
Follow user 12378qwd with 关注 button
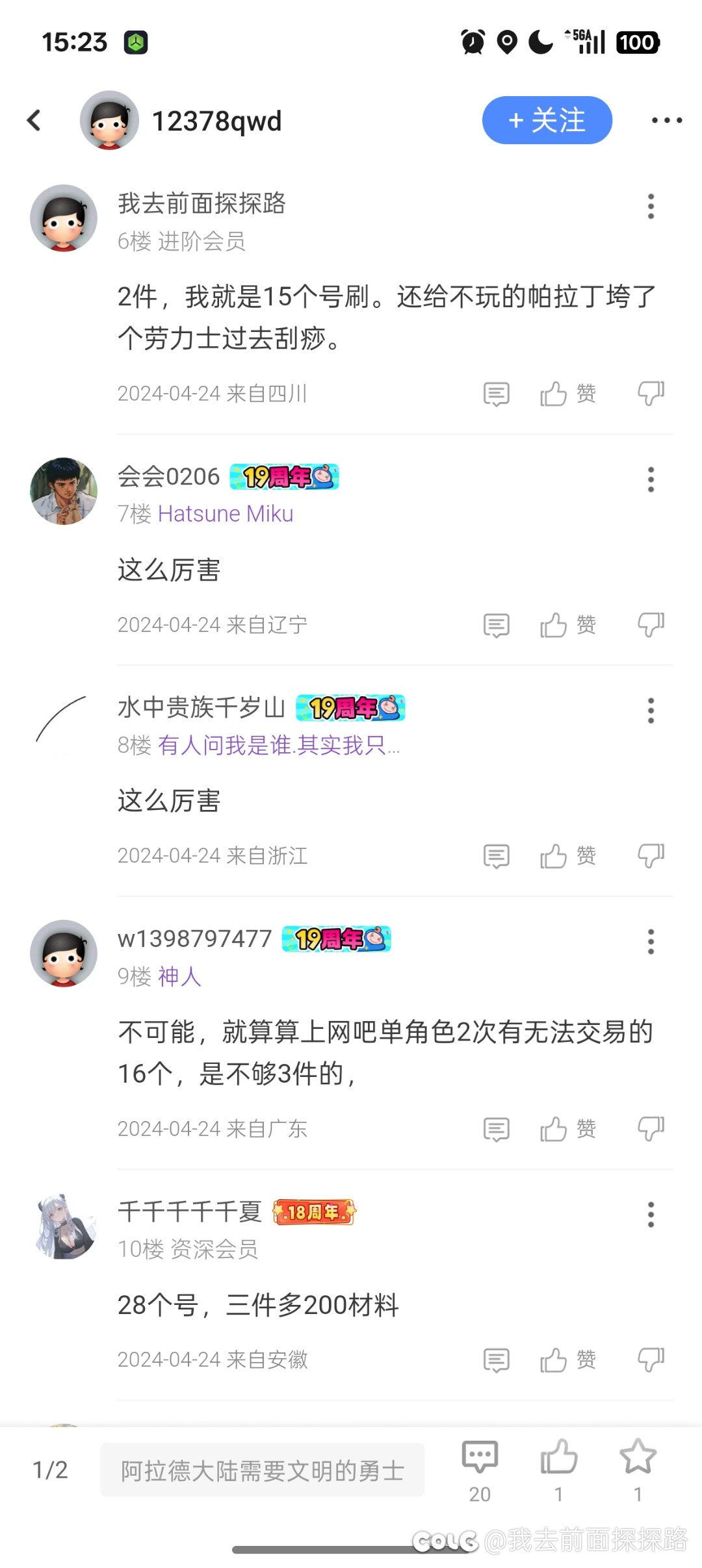[x=547, y=120]
